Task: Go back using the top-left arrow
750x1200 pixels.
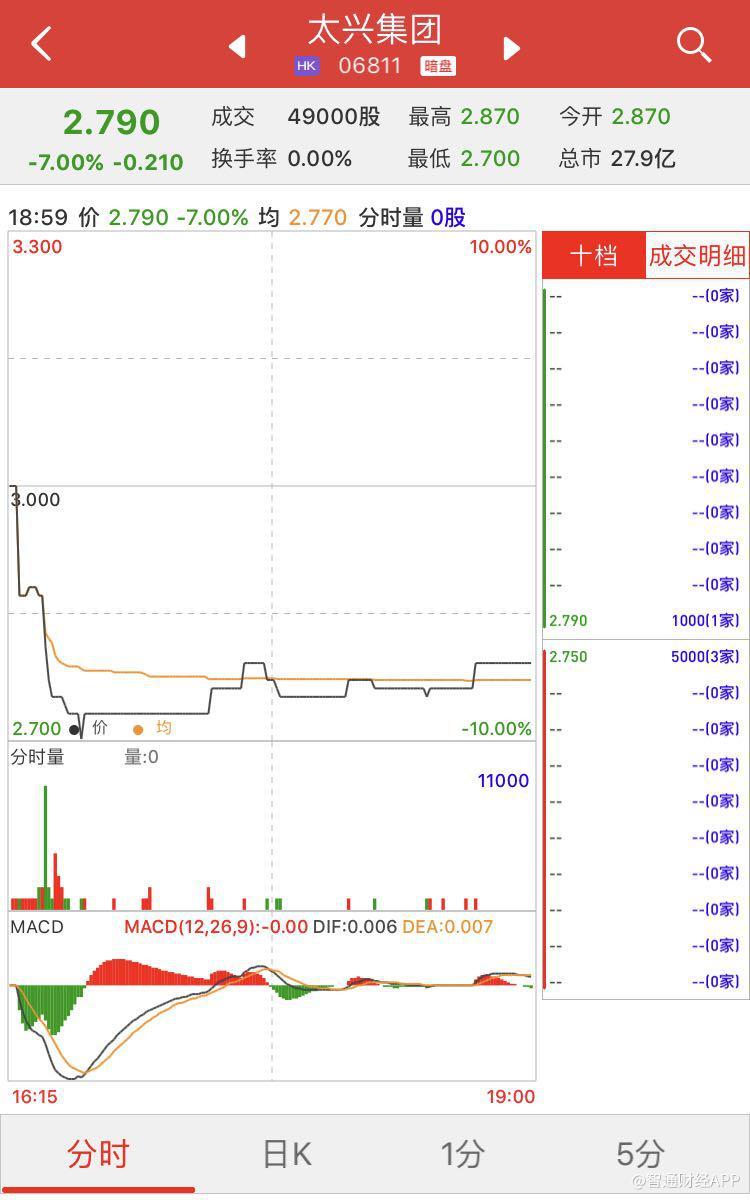Action: pos(41,44)
